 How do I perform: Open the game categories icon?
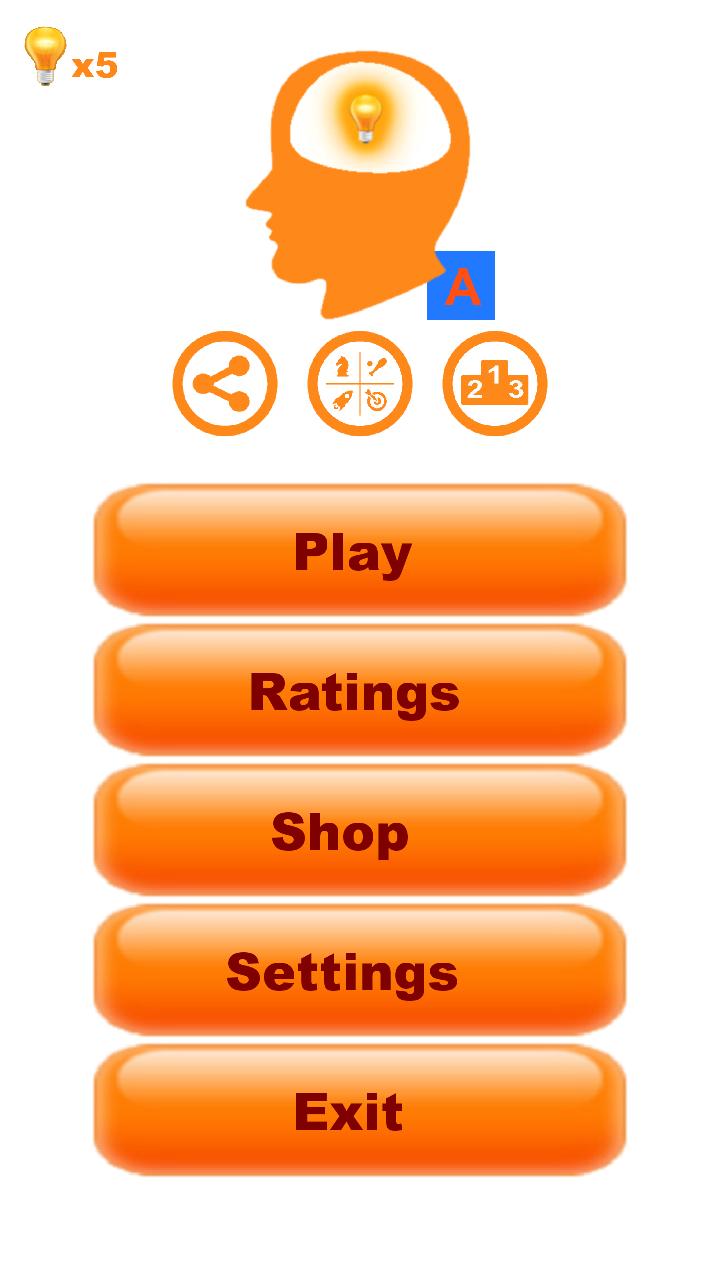point(360,384)
